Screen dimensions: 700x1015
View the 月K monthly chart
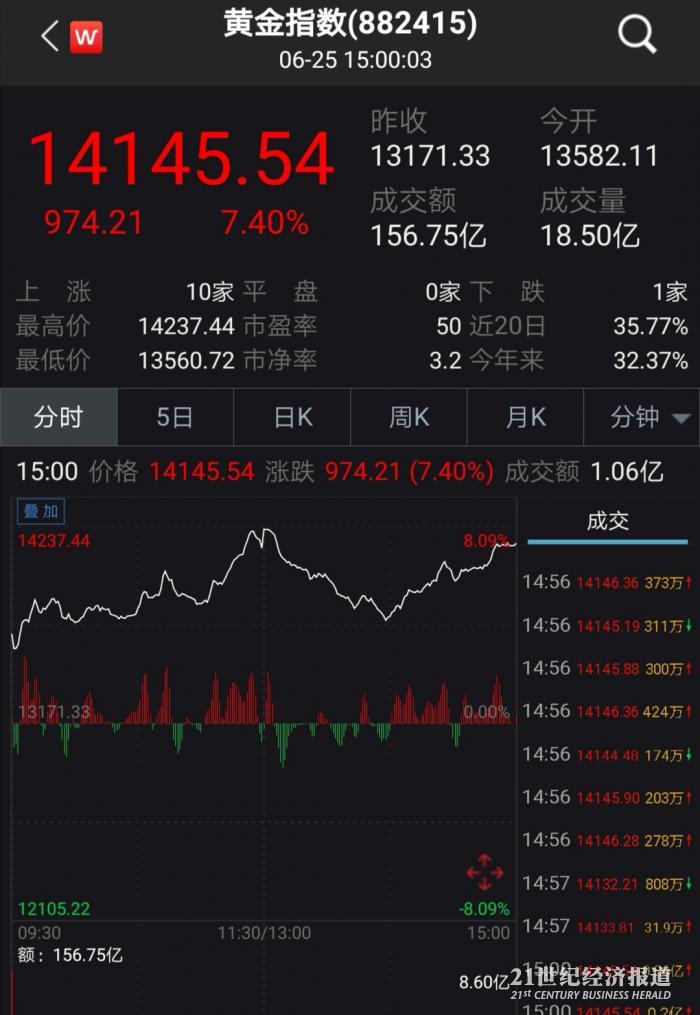[x=526, y=417]
